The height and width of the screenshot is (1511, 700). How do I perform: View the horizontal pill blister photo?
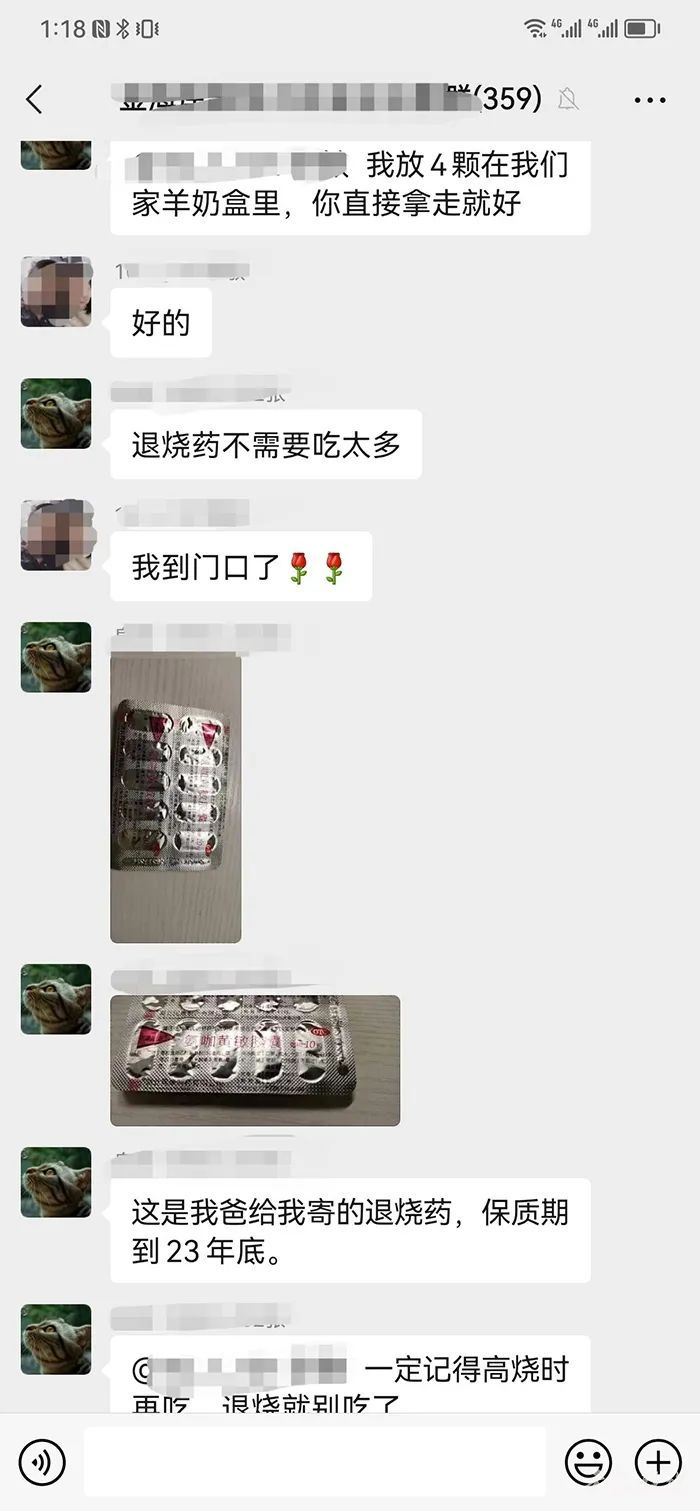pyautogui.click(x=255, y=1061)
